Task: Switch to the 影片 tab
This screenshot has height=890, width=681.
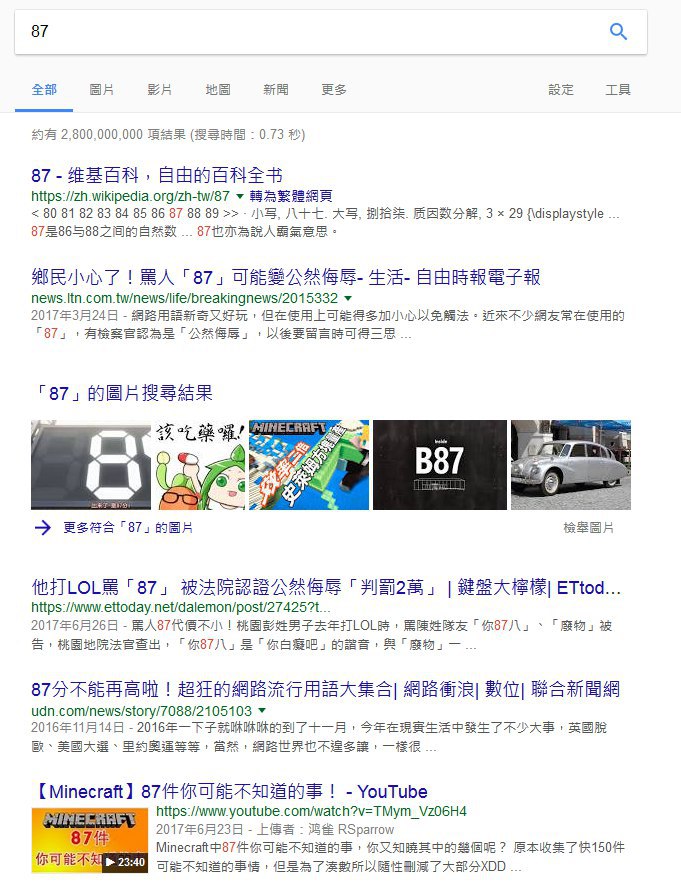Action: click(x=159, y=90)
